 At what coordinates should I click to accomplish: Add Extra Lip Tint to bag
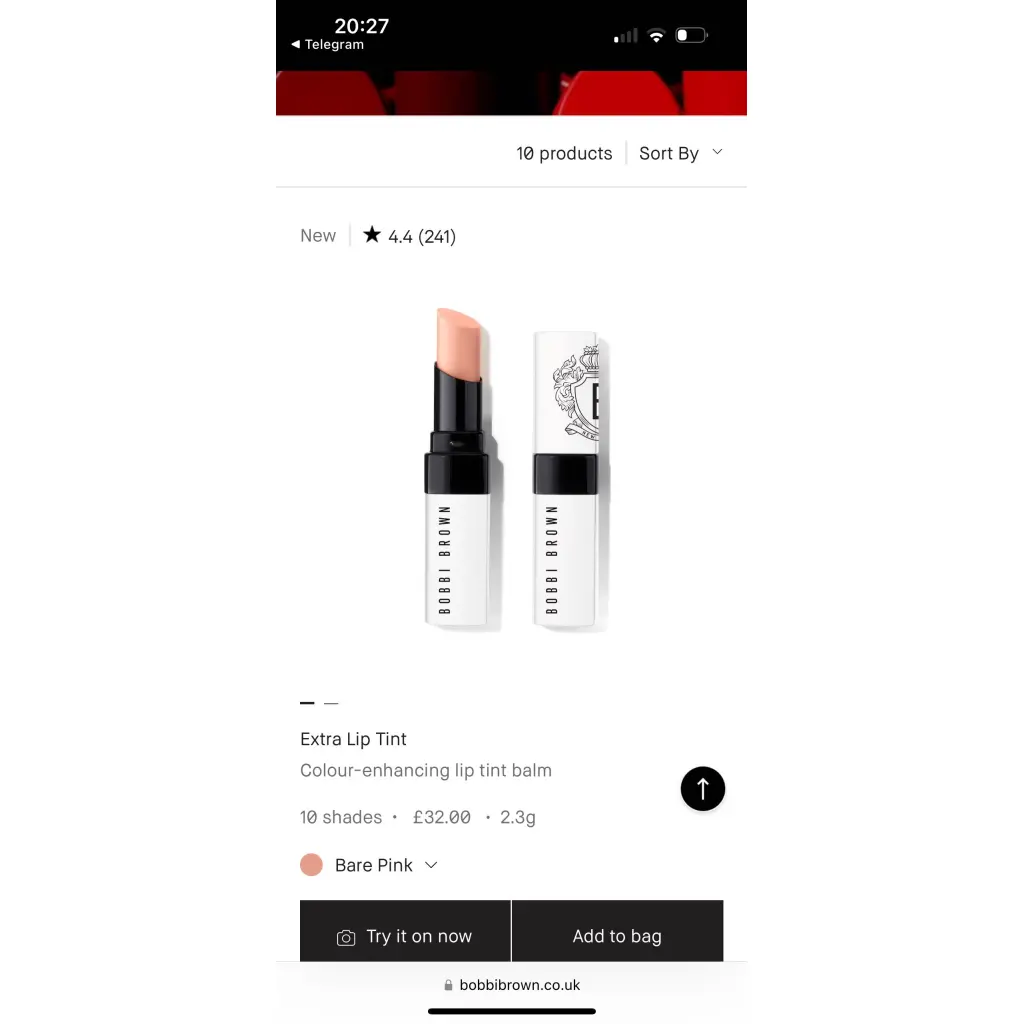click(617, 936)
